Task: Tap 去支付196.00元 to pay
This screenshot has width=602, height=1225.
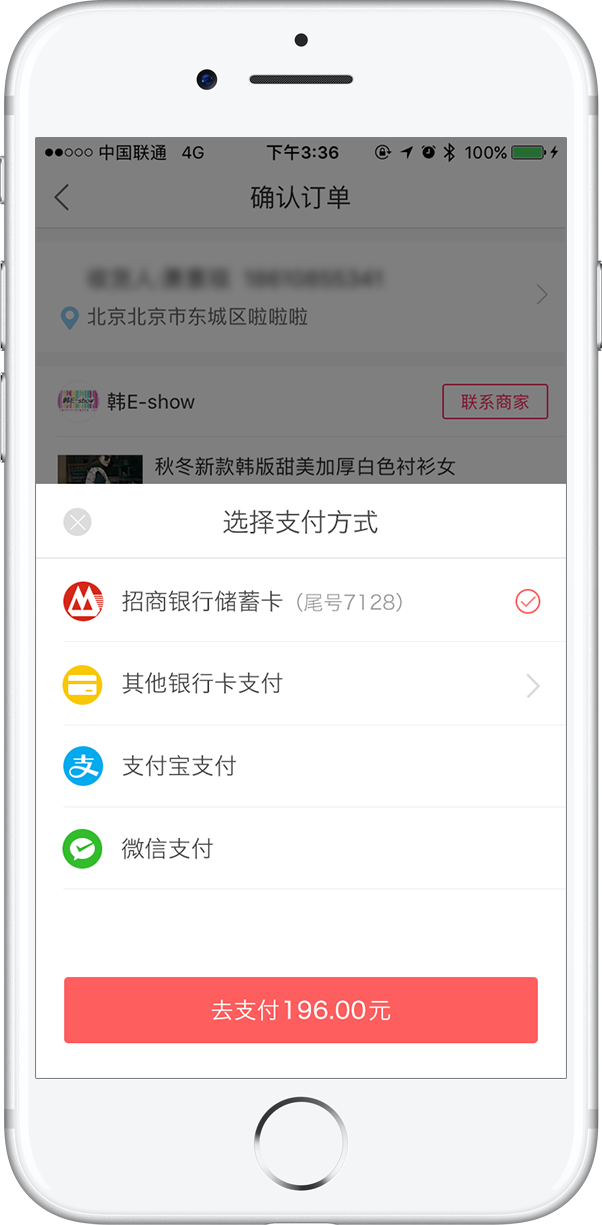Action: [x=300, y=1010]
